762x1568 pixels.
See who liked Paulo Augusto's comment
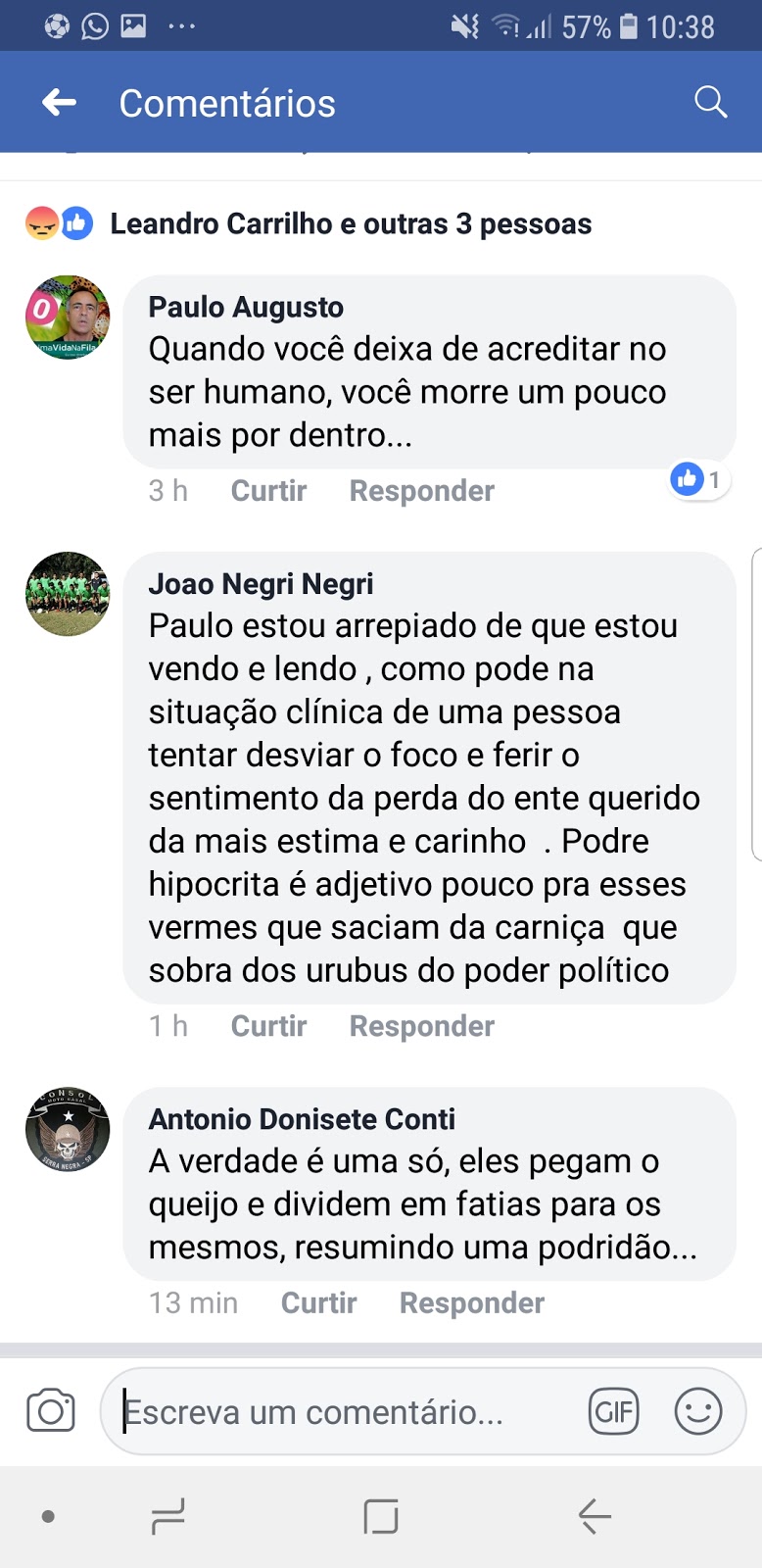tap(699, 479)
